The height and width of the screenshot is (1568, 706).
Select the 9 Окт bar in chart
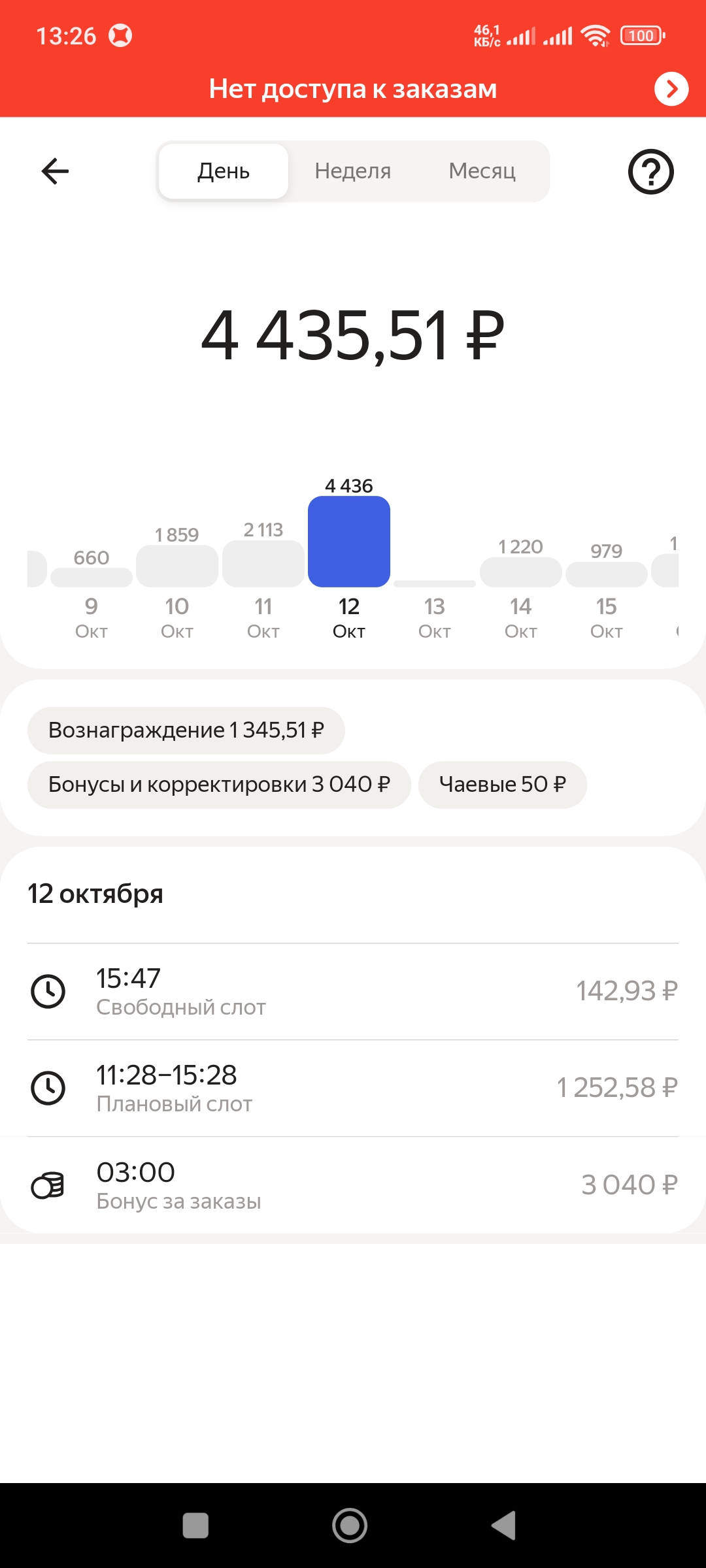[x=92, y=578]
